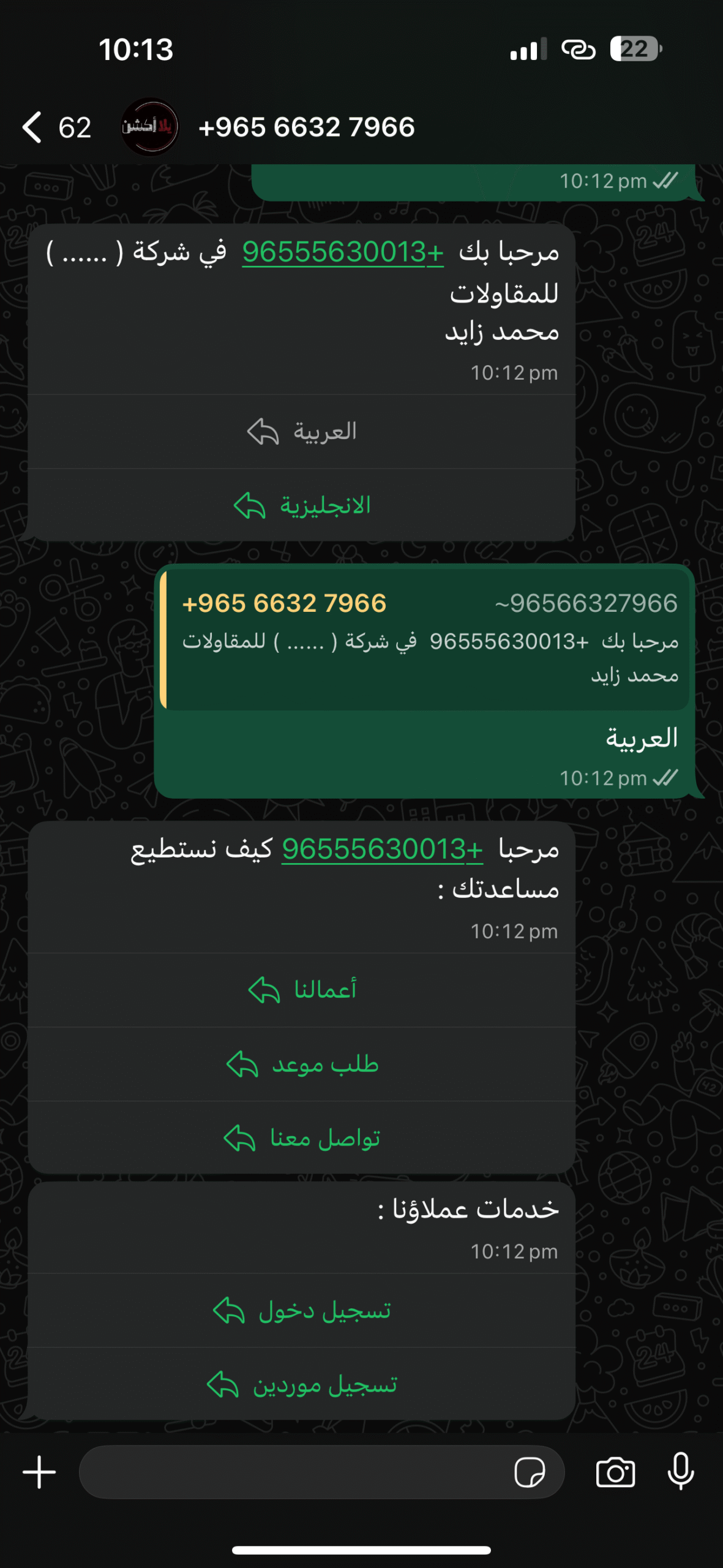Screen dimensions: 723x1568
Task: Choose the تسجيل موردين option
Action: pos(302,1384)
